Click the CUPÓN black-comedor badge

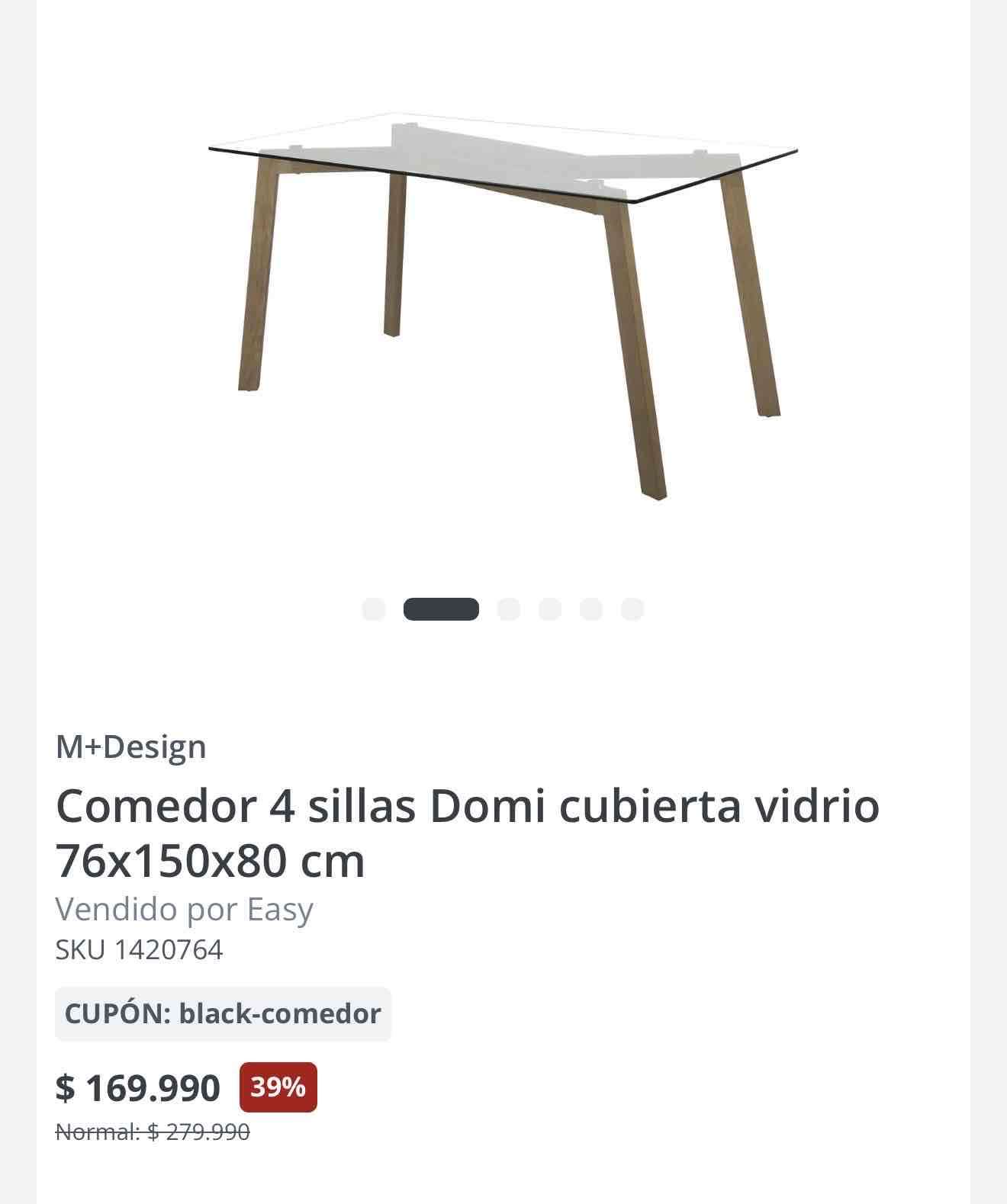tap(221, 1013)
